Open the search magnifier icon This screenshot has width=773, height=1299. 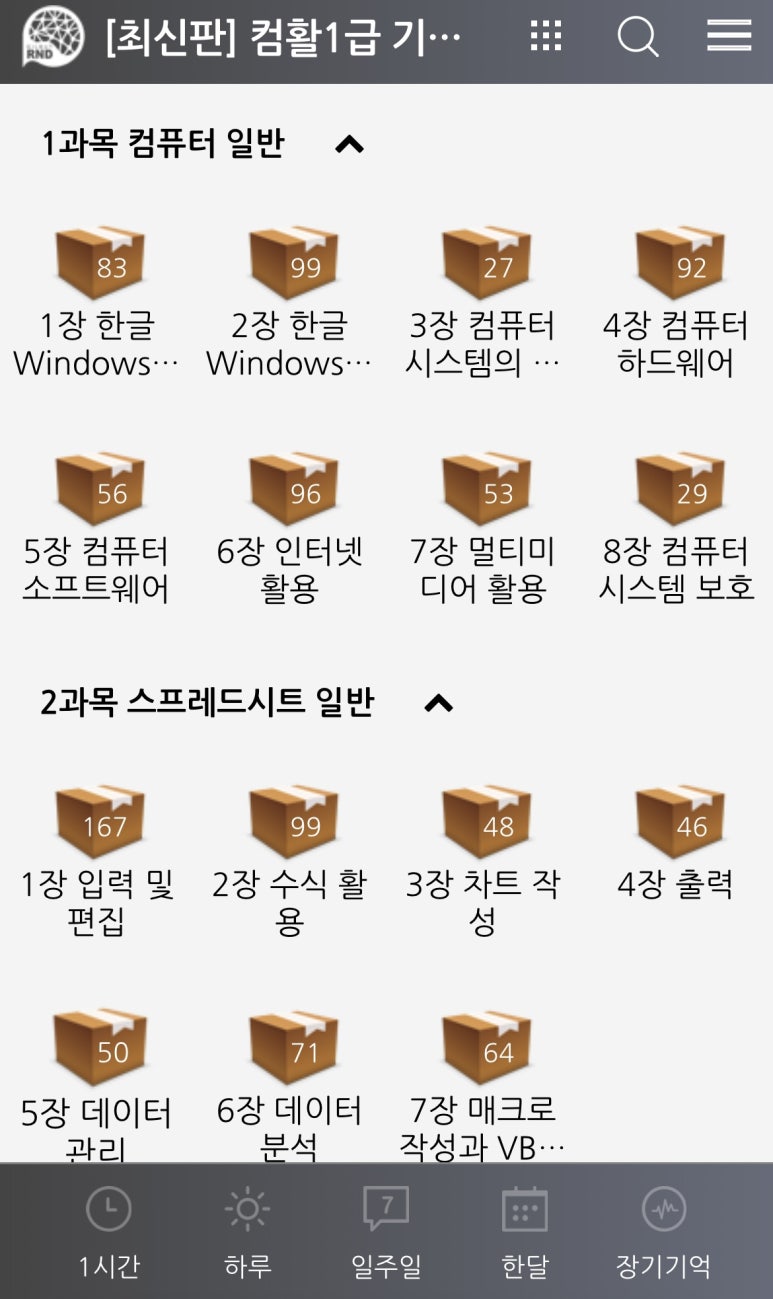coord(637,37)
